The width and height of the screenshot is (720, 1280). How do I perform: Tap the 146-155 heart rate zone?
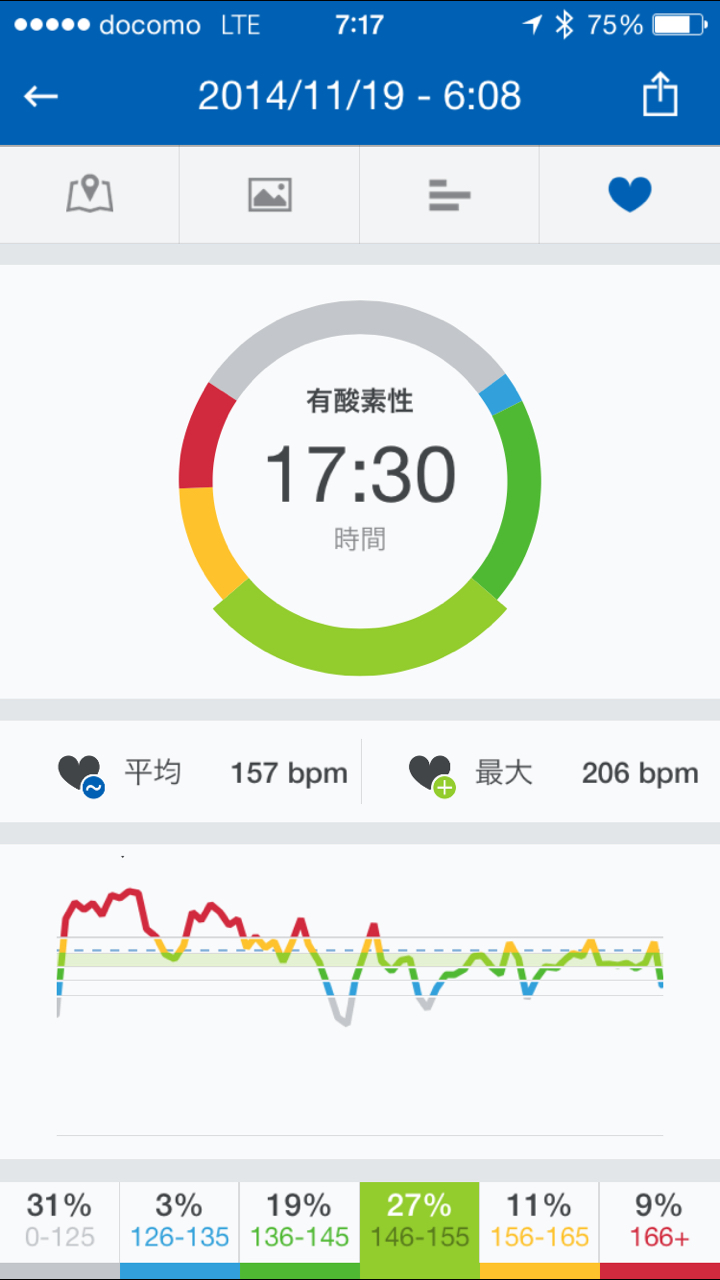420,1222
